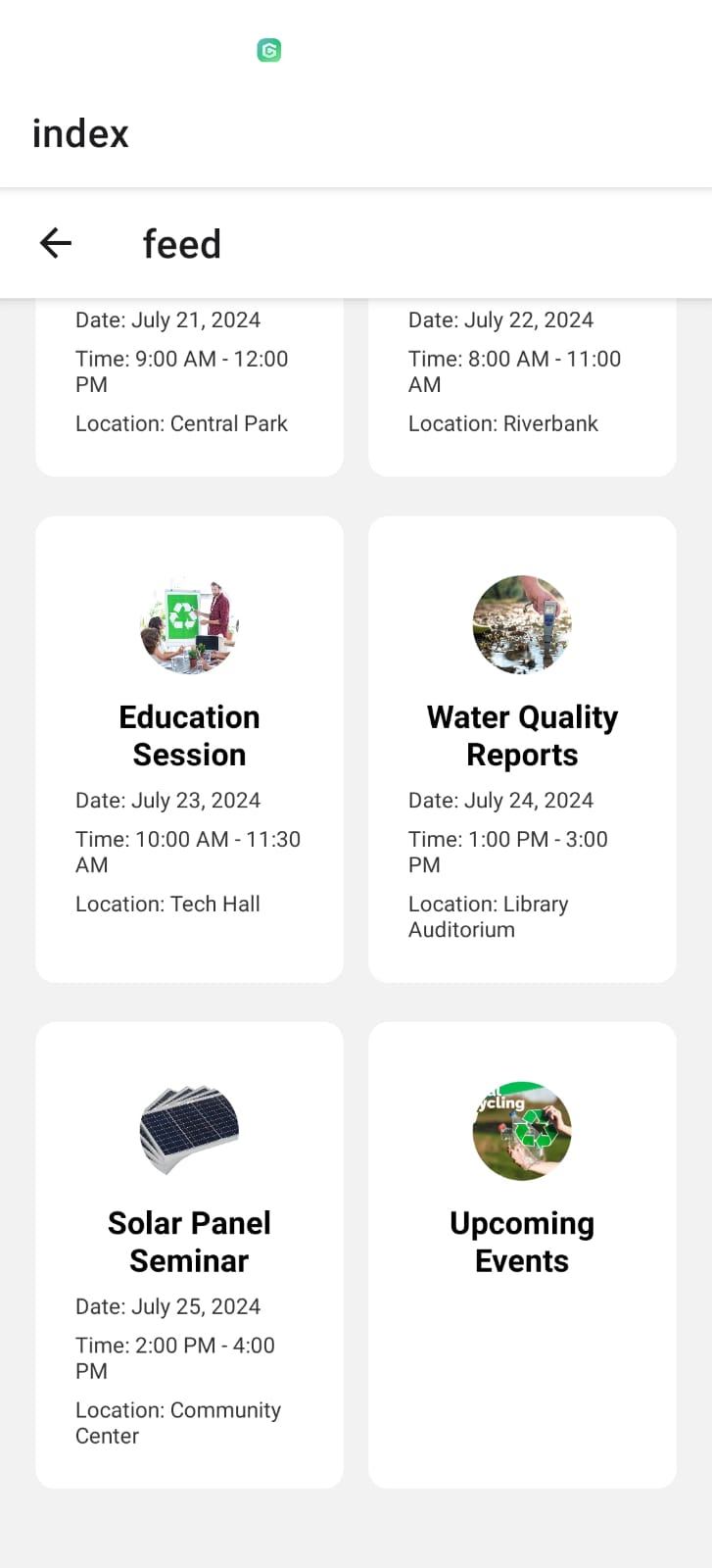Go back from the feed screen
The image size is (712, 1568).
[56, 243]
